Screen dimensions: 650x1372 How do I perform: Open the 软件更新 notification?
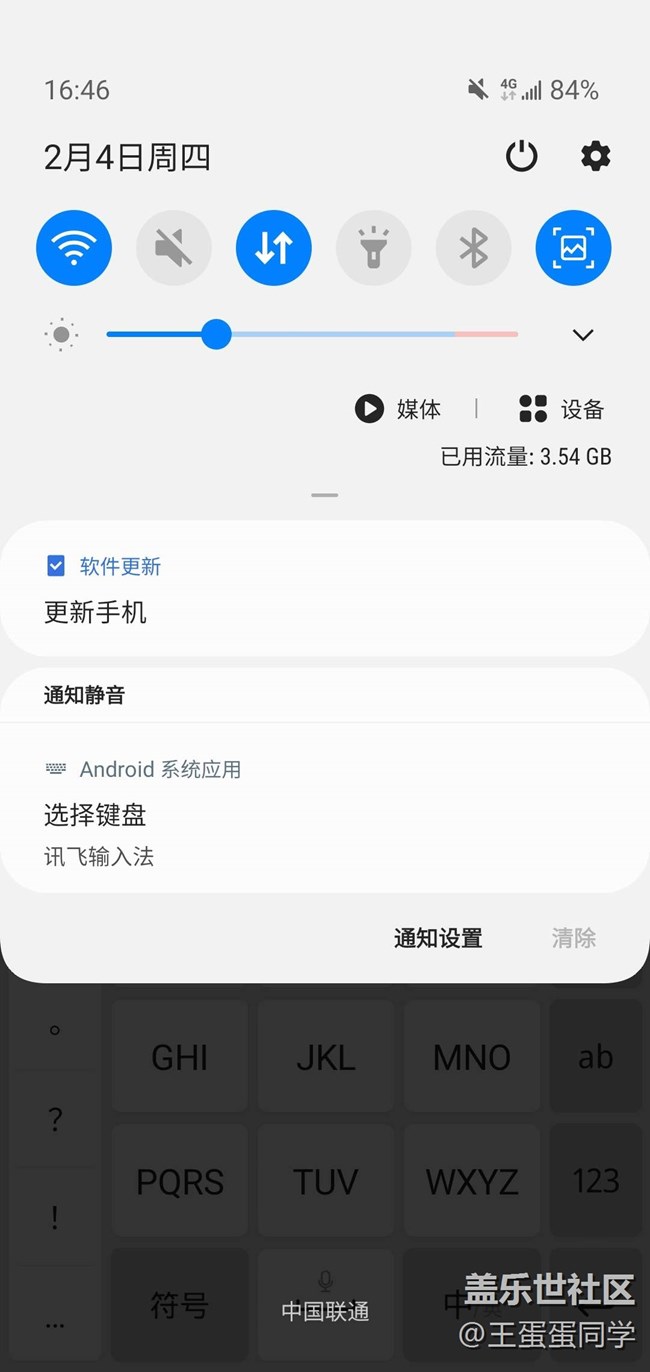point(324,590)
